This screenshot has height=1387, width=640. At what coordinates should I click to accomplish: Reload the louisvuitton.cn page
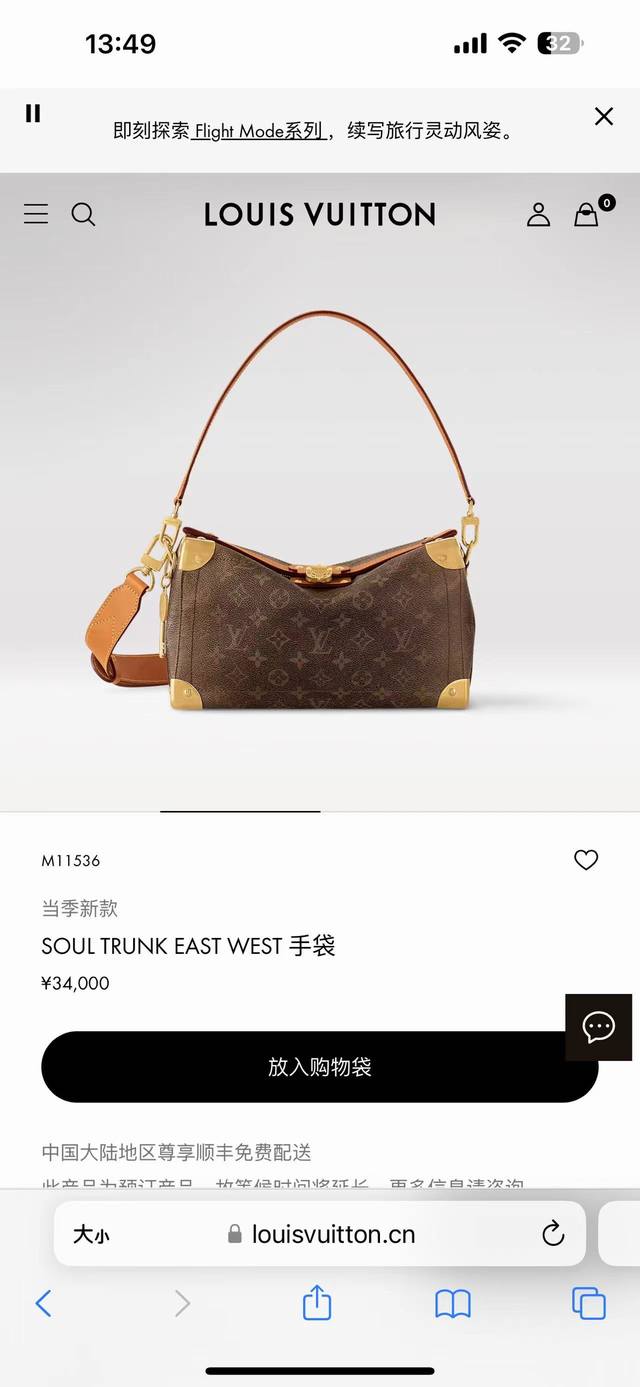(x=553, y=1234)
